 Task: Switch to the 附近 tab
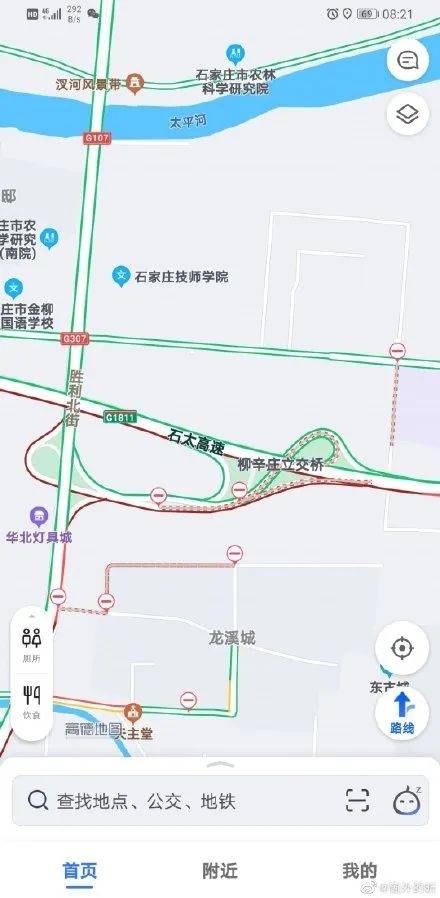220,871
